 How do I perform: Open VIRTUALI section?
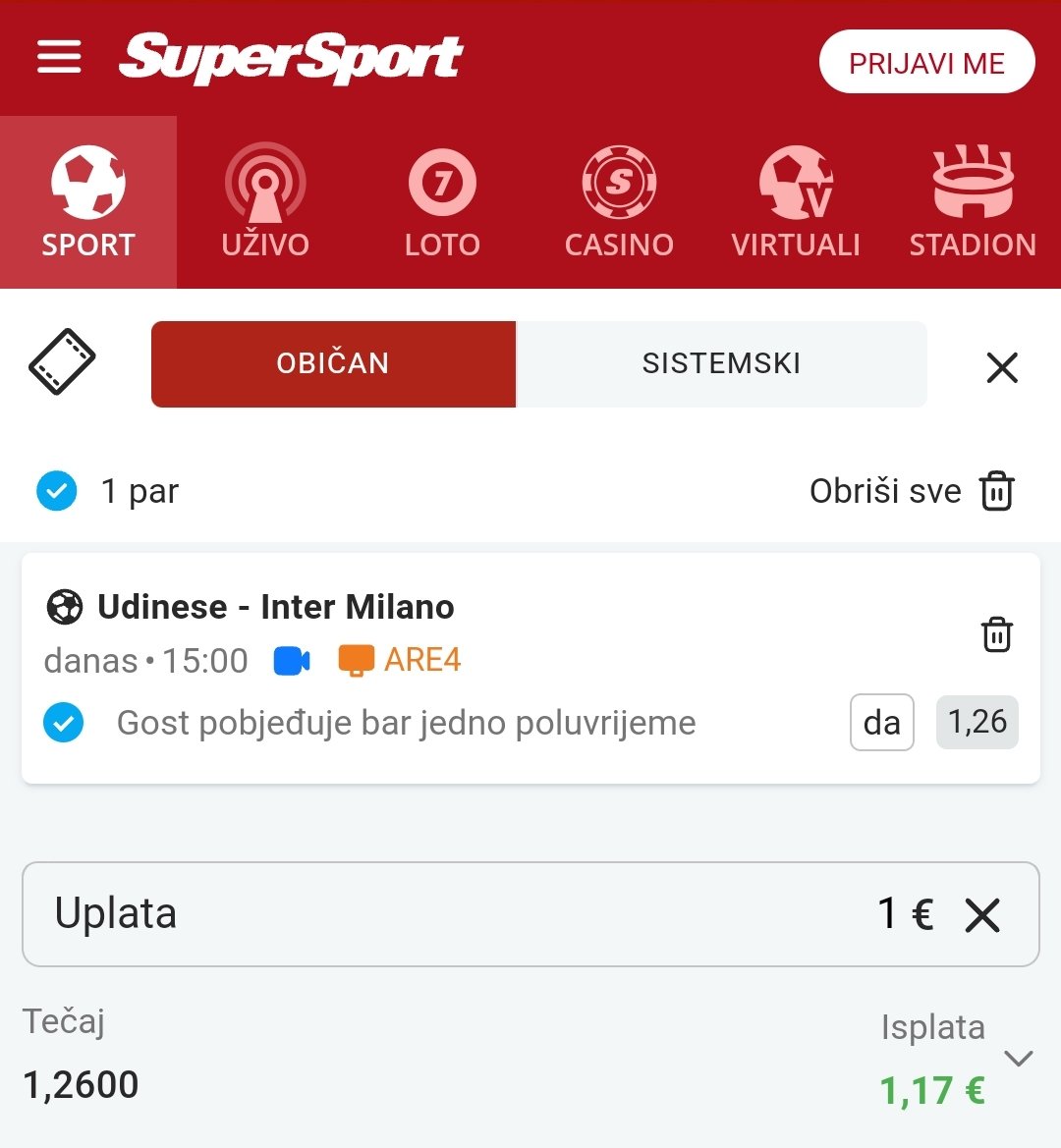[796, 202]
